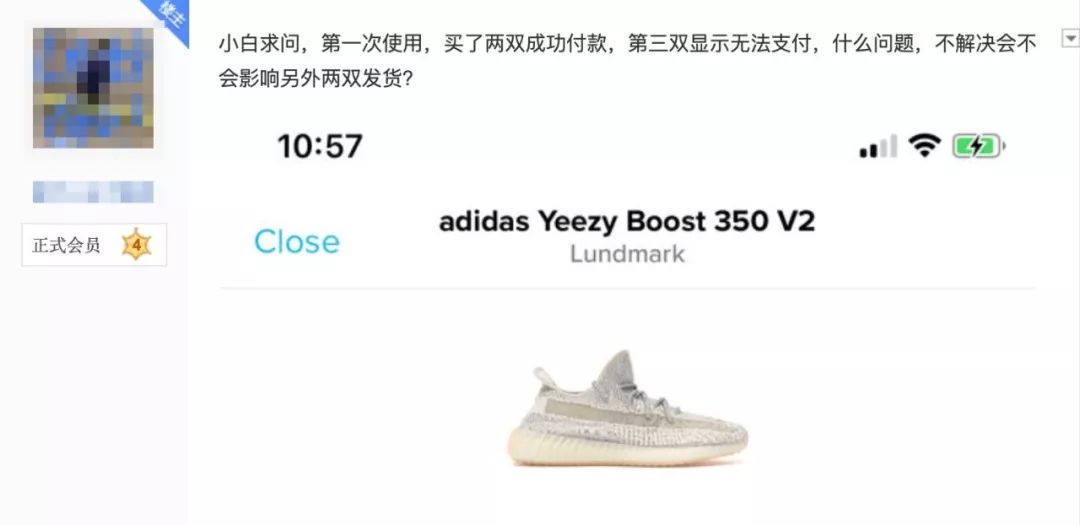
Task: Open the attached Yeezy screenshot image
Action: [x=627, y=320]
